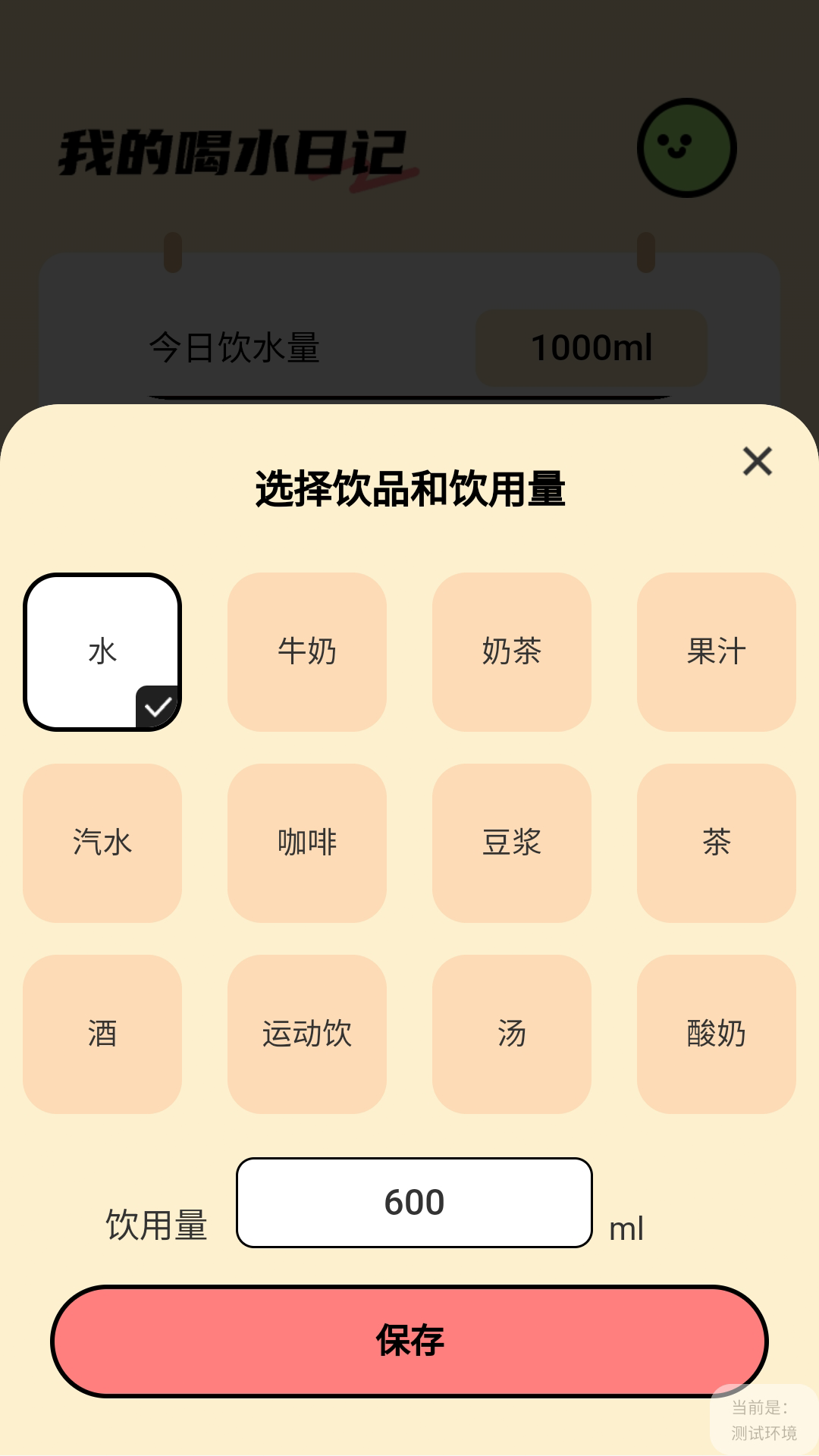819x1456 pixels.
Task: Uncheck the checkmark on the 水 tile
Action: pos(157,706)
